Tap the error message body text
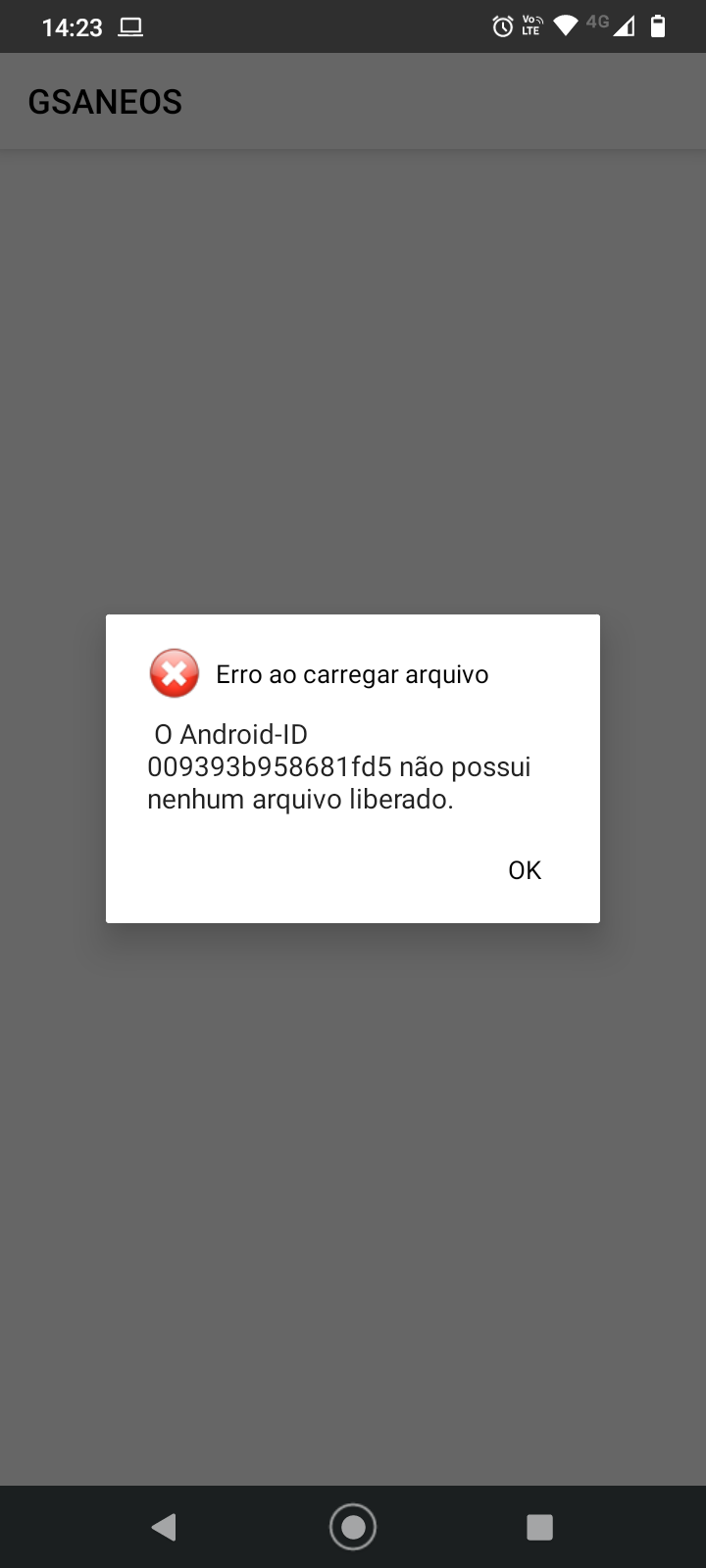 tap(338, 766)
